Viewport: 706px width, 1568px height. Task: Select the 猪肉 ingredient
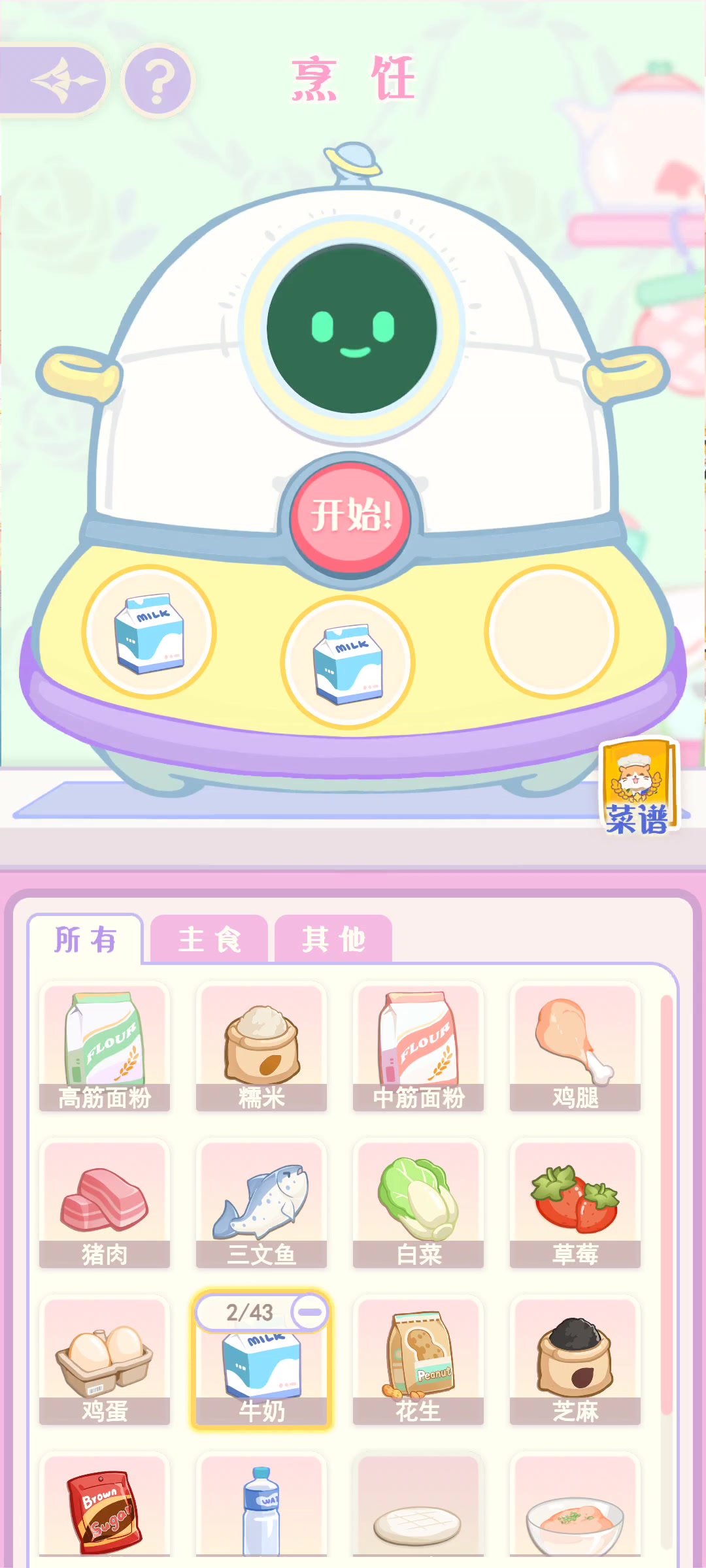[105, 1205]
